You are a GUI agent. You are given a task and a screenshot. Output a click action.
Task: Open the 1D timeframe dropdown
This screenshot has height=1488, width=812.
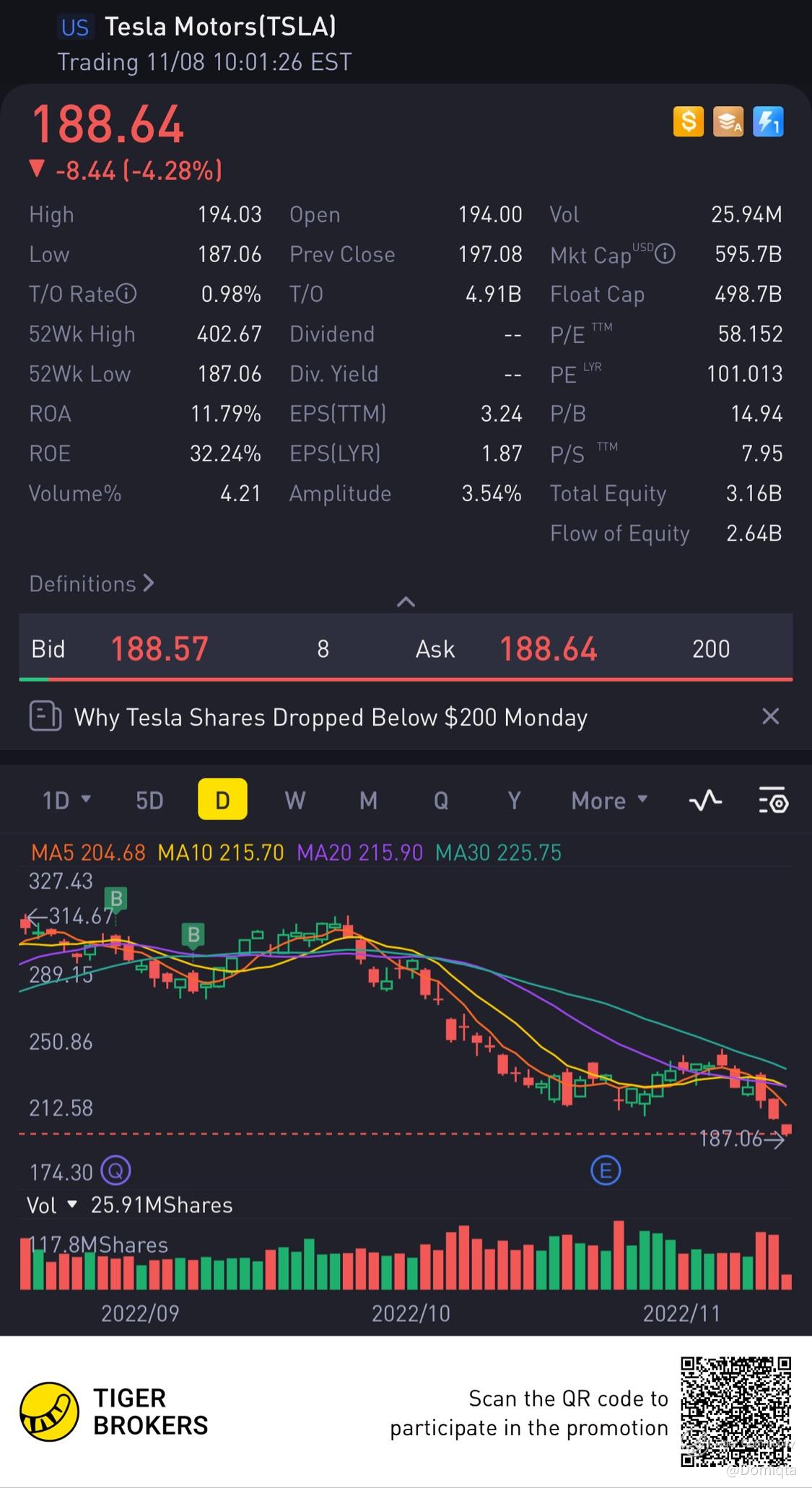[66, 800]
